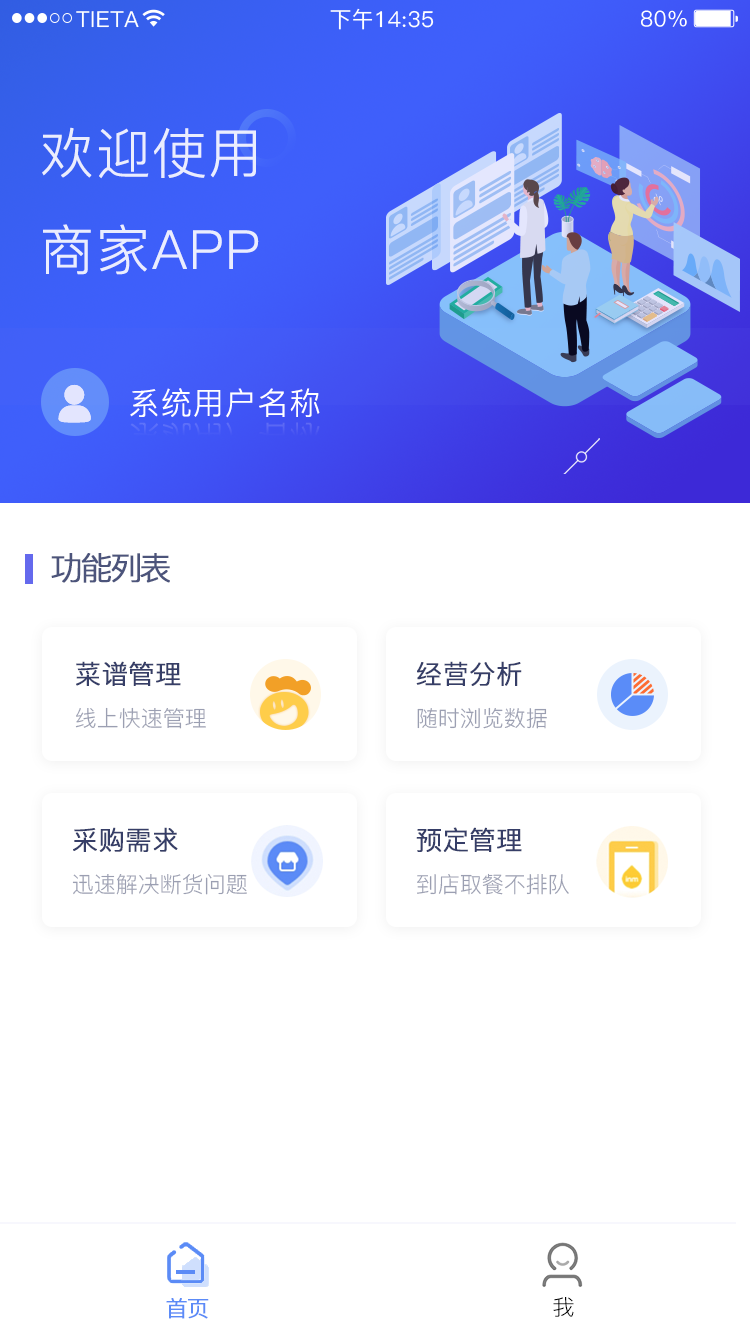Open the 经营分析 card
The height and width of the screenshot is (1334, 750).
[x=542, y=694]
